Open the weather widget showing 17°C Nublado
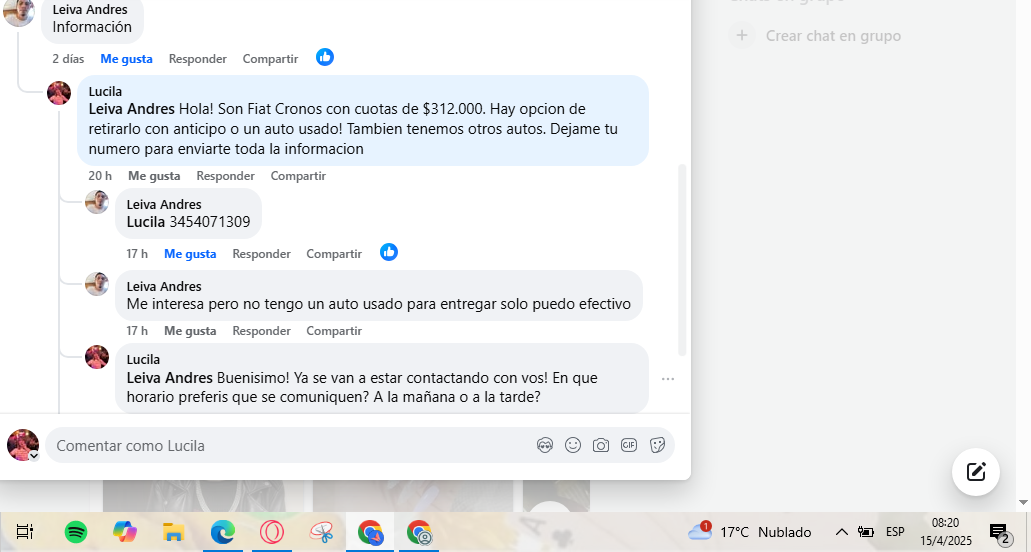The width and height of the screenshot is (1031, 552). point(750,532)
